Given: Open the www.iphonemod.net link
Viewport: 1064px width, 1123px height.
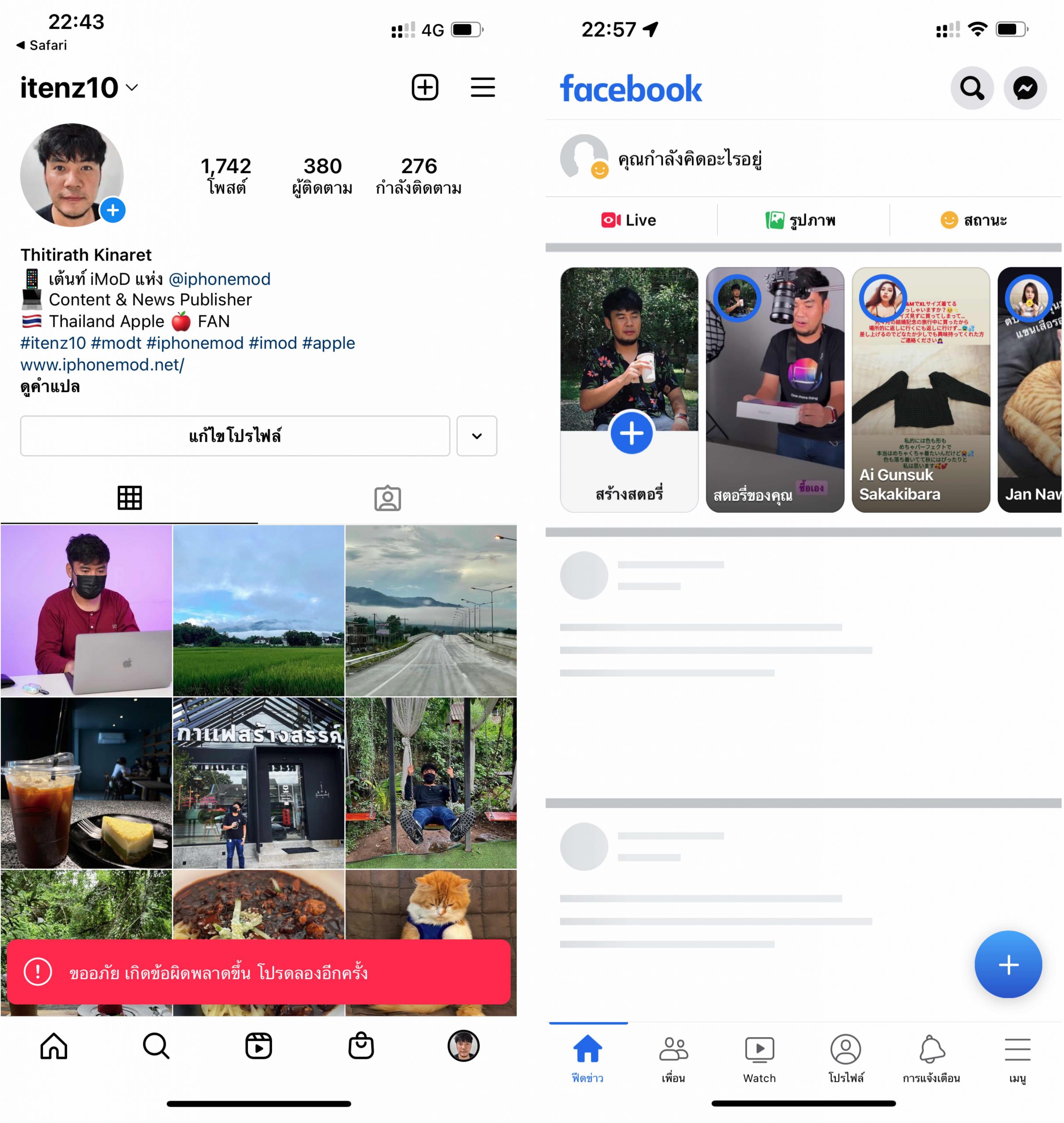Looking at the screenshot, I should point(102,365).
